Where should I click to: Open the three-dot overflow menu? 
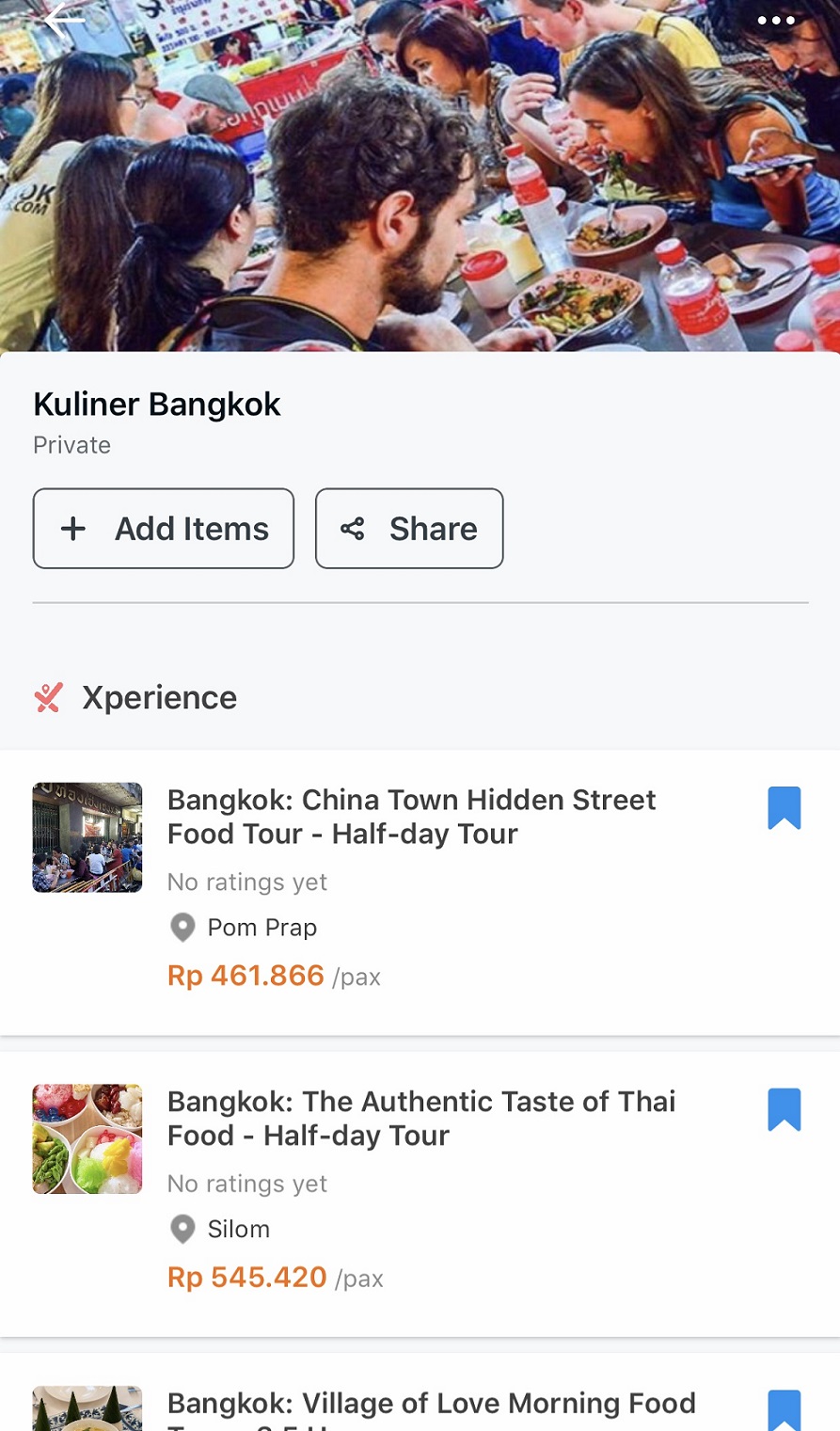click(776, 21)
